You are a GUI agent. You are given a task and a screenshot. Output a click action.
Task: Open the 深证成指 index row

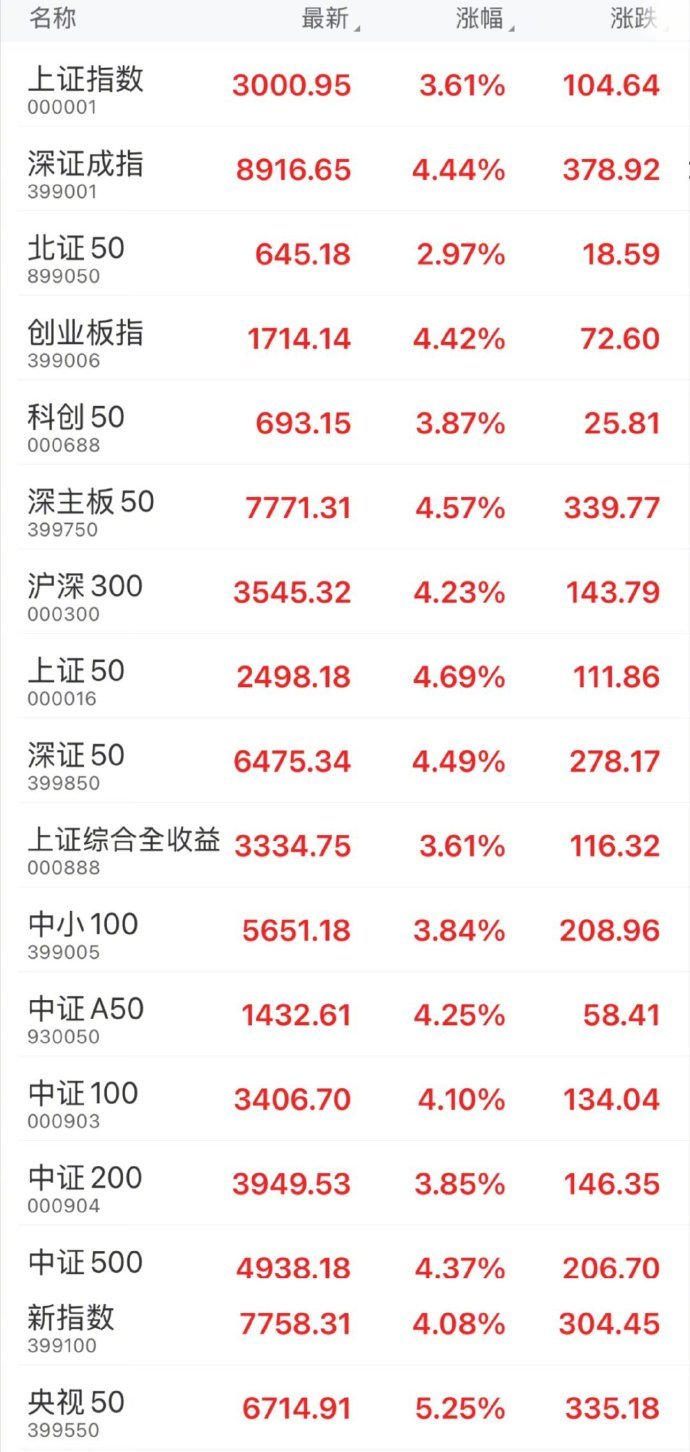click(345, 169)
